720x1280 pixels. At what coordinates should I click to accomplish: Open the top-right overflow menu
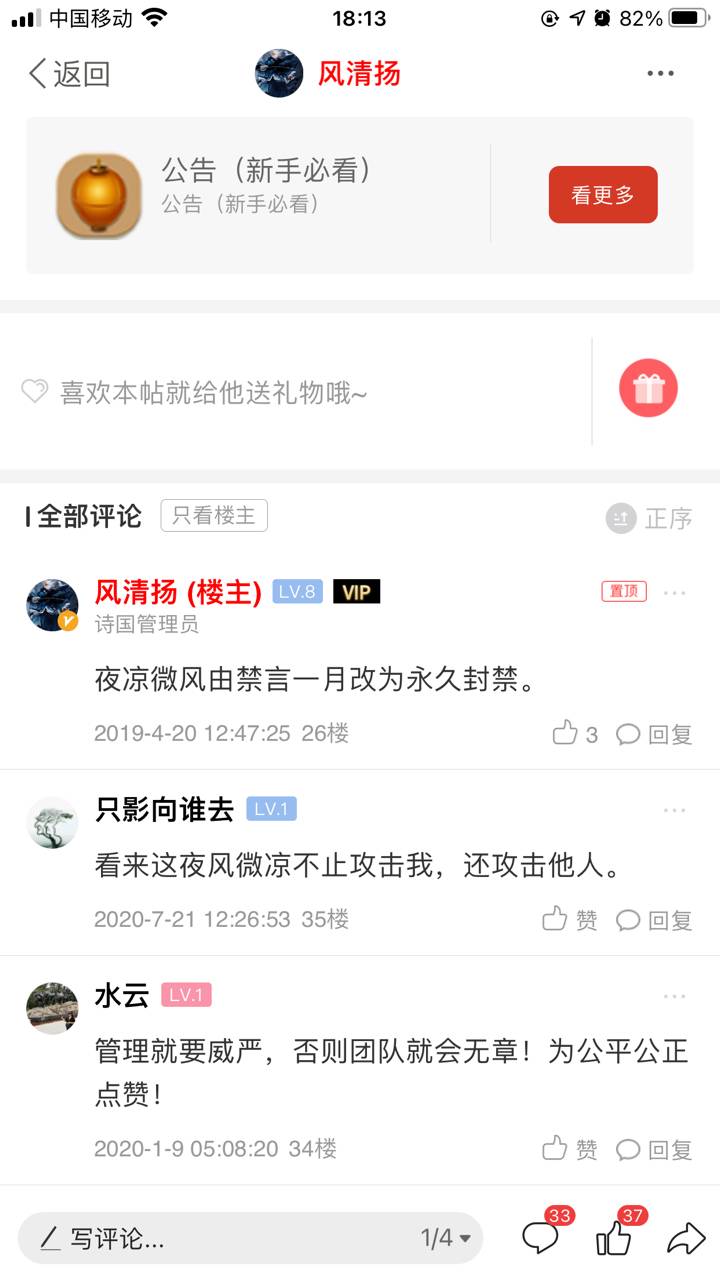pyautogui.click(x=660, y=74)
